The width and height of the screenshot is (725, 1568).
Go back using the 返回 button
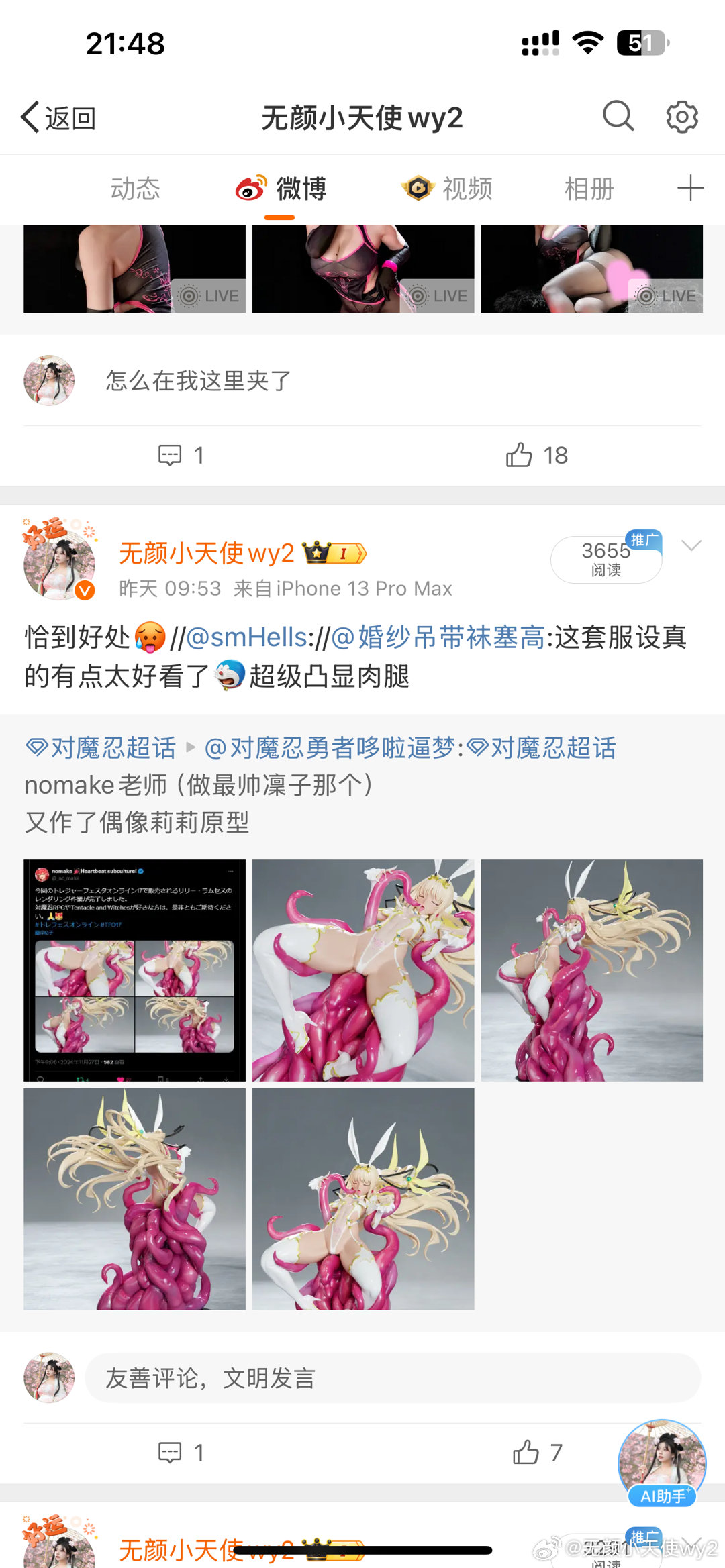click(59, 118)
